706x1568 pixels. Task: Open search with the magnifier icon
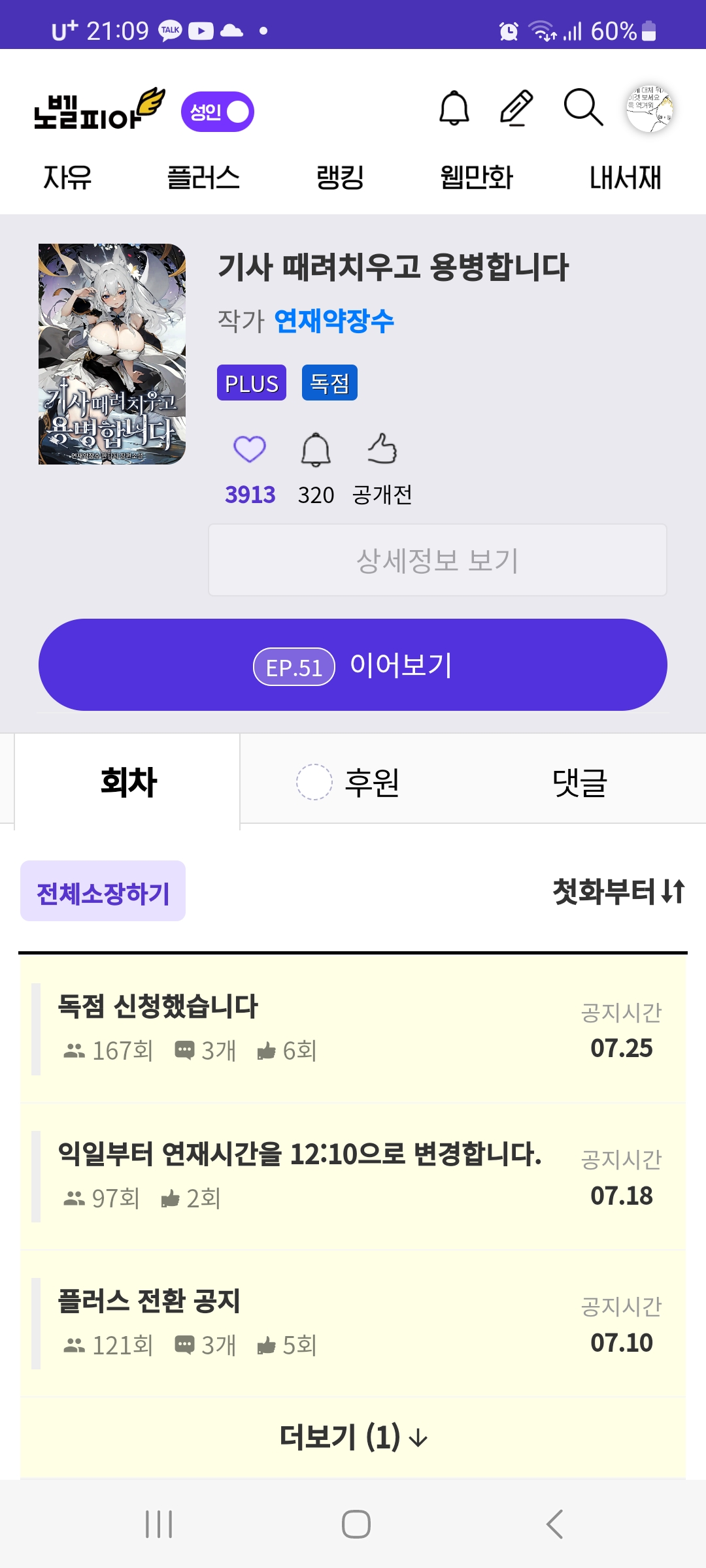click(x=582, y=107)
